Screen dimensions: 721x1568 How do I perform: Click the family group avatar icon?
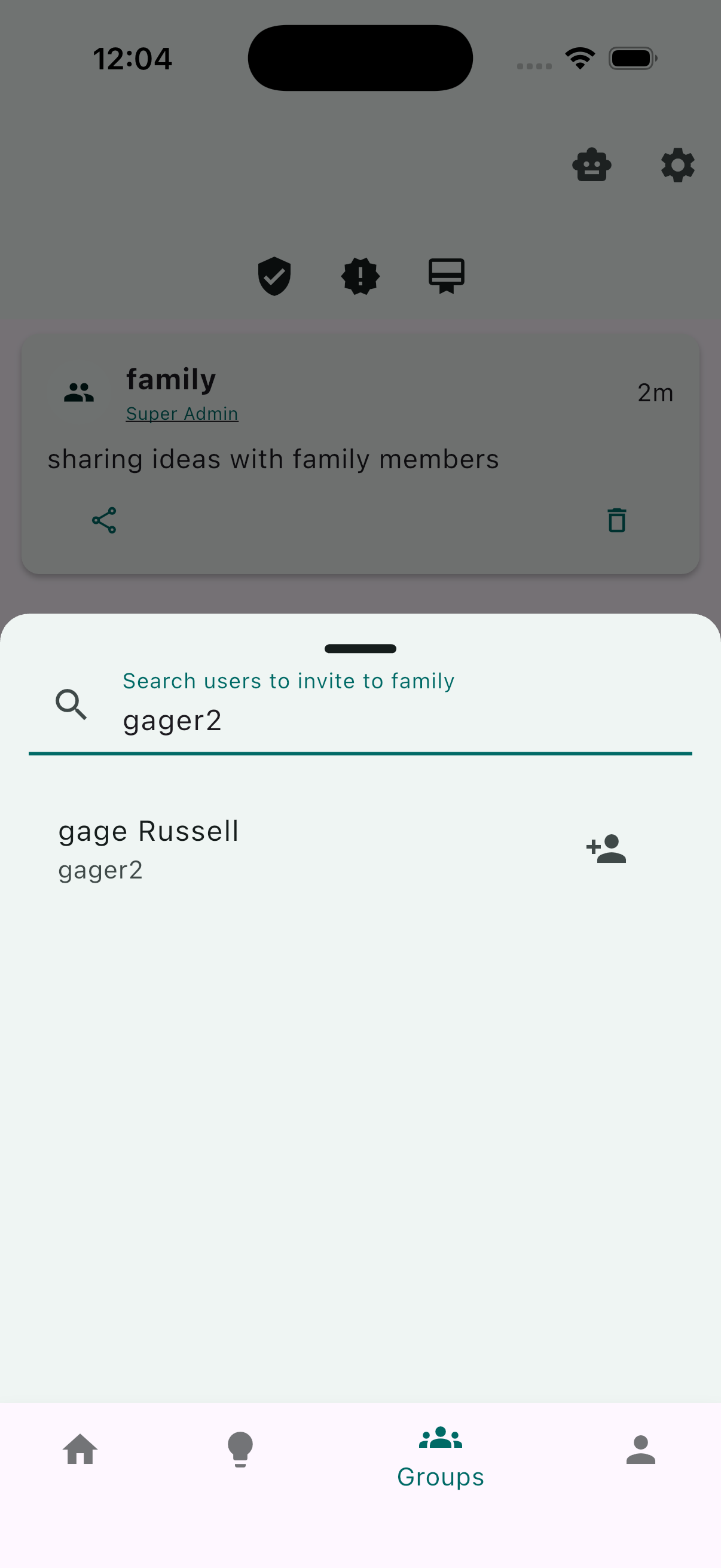[x=78, y=391]
